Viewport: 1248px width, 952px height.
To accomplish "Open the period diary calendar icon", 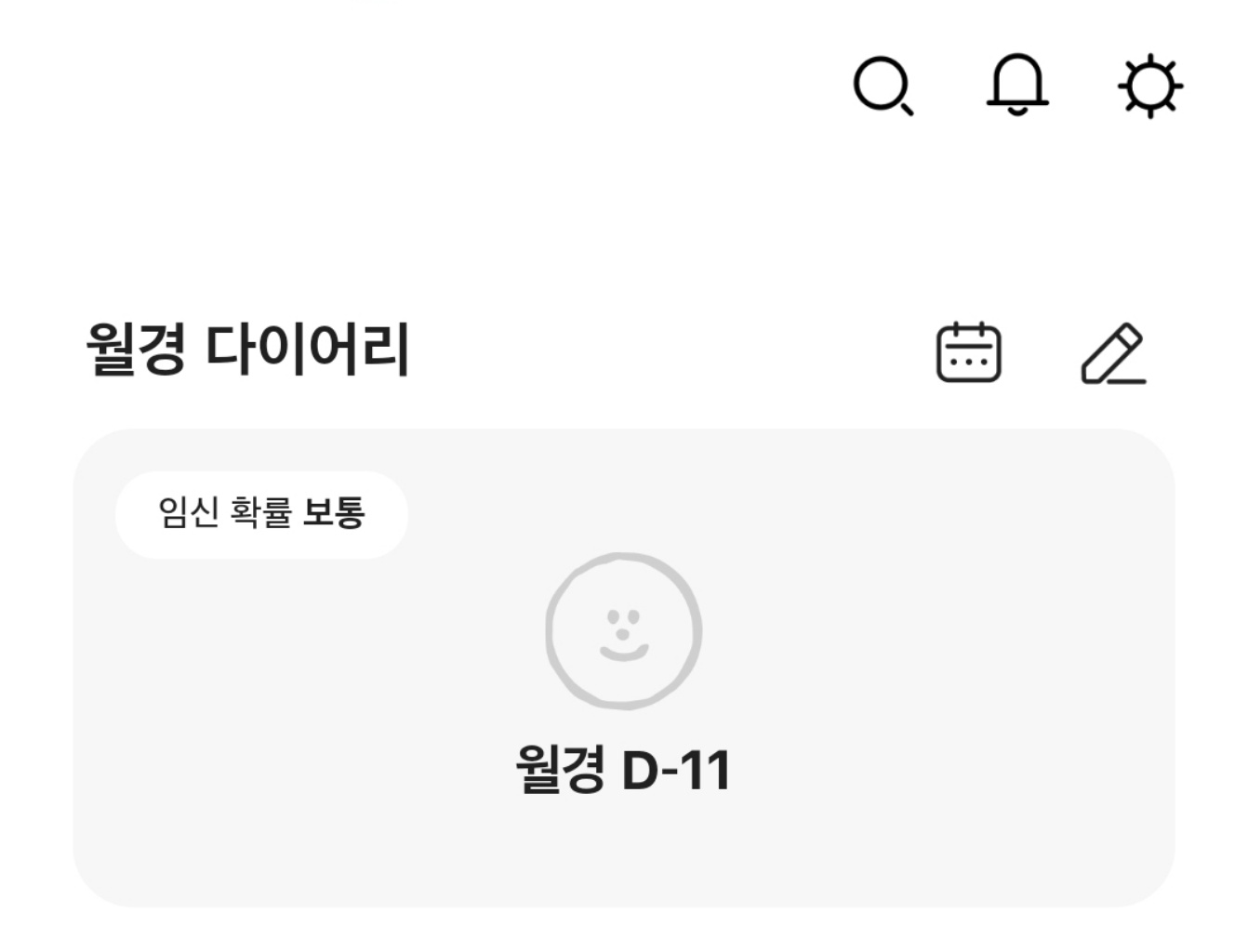I will pyautogui.click(x=968, y=352).
